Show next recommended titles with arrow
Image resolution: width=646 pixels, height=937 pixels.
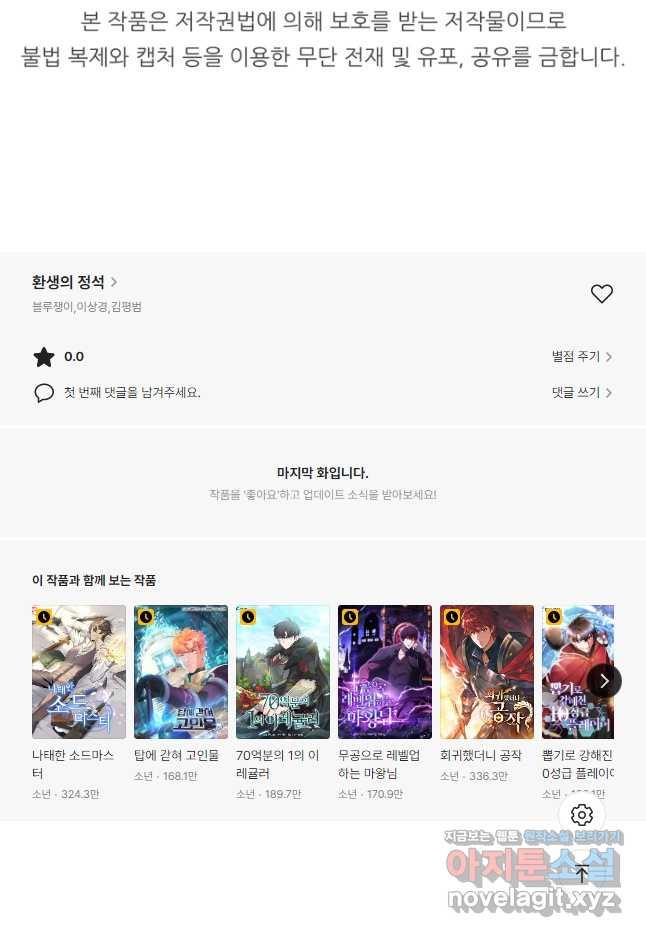click(x=604, y=681)
